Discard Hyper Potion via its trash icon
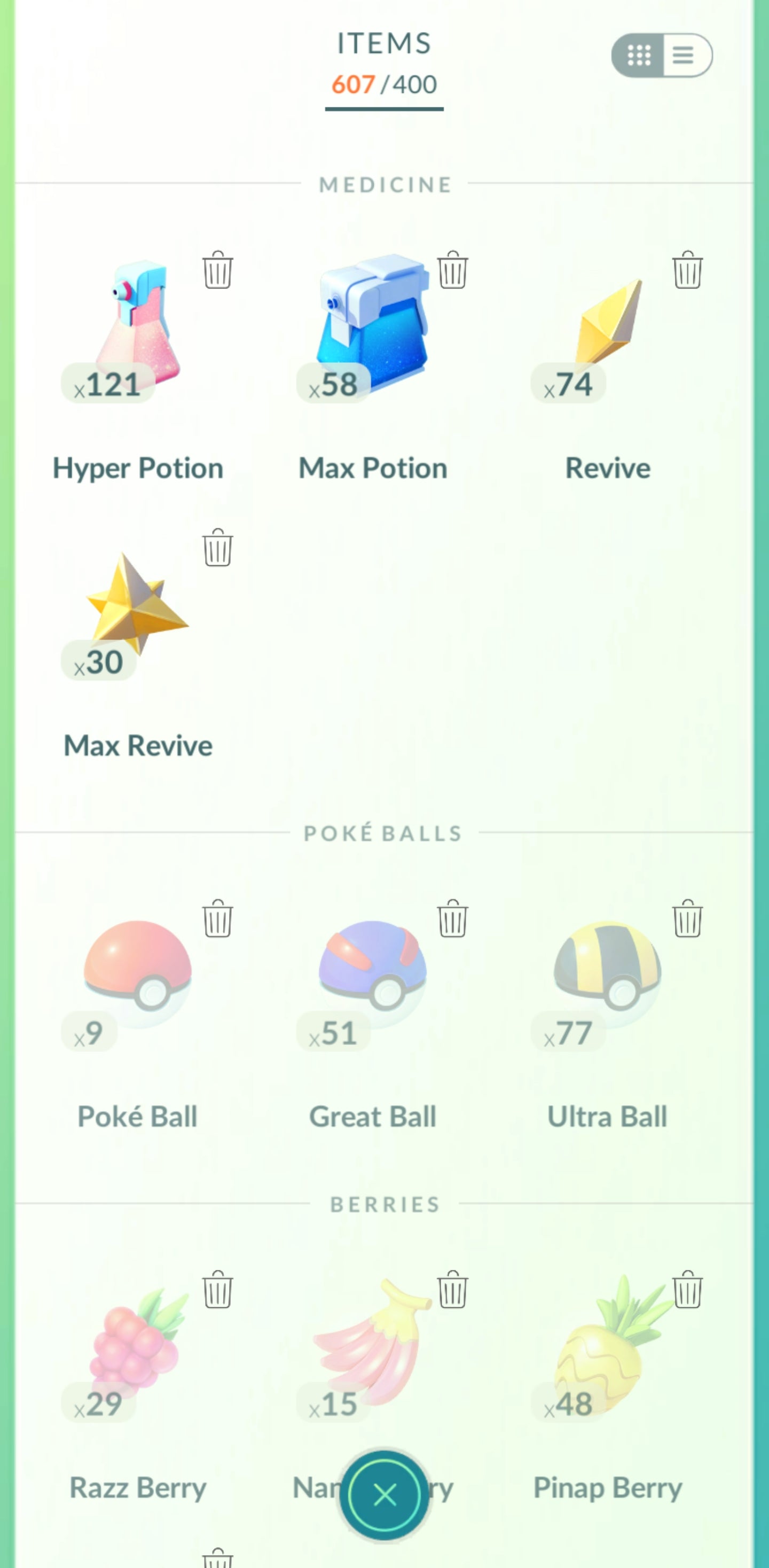Image resolution: width=769 pixels, height=1568 pixels. 217,270
